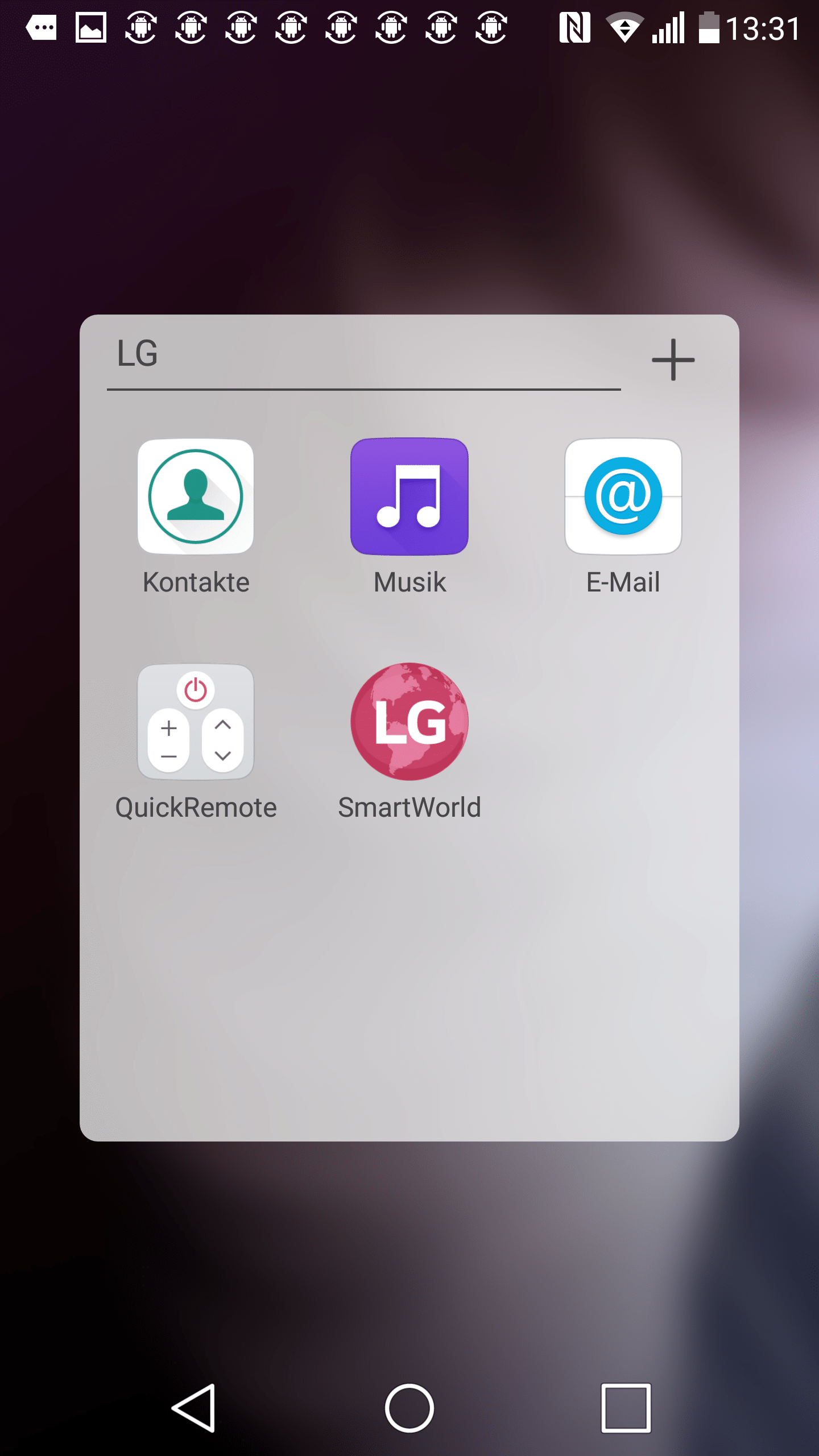Start the QuickRemote app

pyautogui.click(x=196, y=722)
